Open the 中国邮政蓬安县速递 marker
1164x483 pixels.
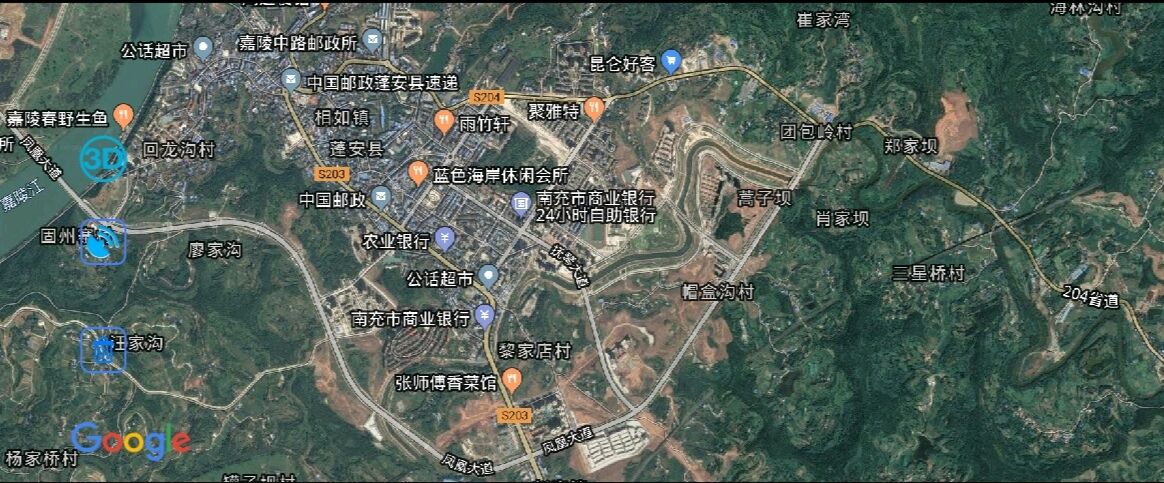tap(290, 79)
